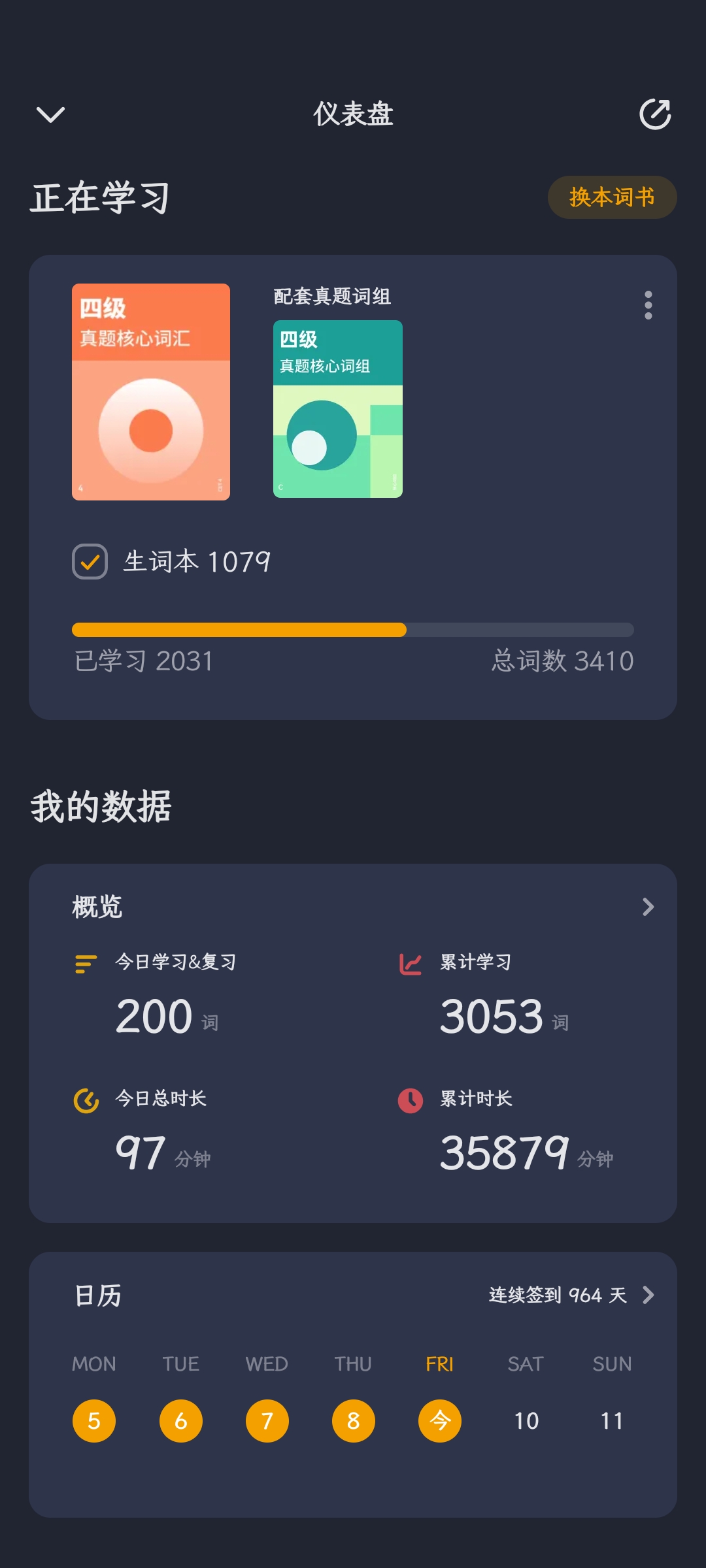Open the 四级真题核心词汇 book cover
Image resolution: width=706 pixels, height=1568 pixels.
pos(151,392)
